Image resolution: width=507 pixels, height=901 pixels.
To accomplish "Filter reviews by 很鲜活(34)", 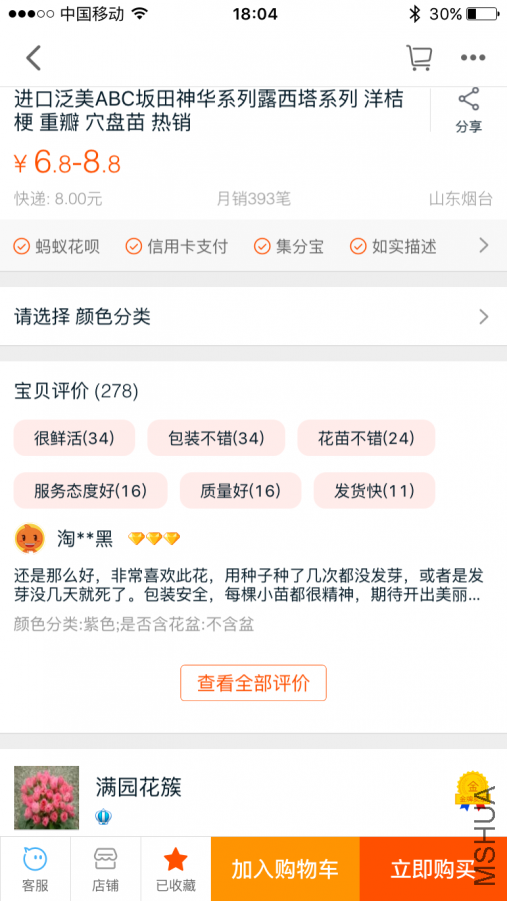I will (x=74, y=438).
